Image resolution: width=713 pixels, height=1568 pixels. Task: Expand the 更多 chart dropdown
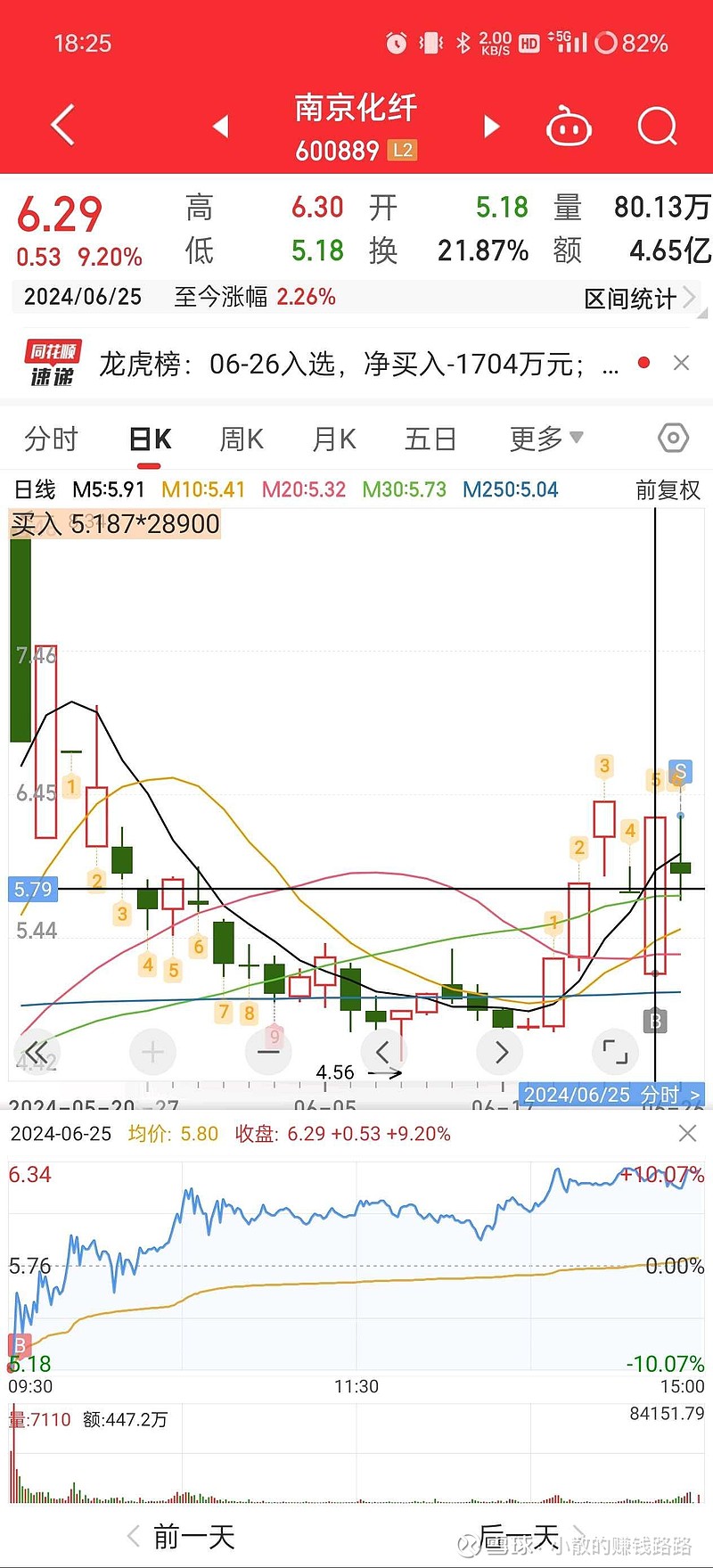[x=546, y=438]
